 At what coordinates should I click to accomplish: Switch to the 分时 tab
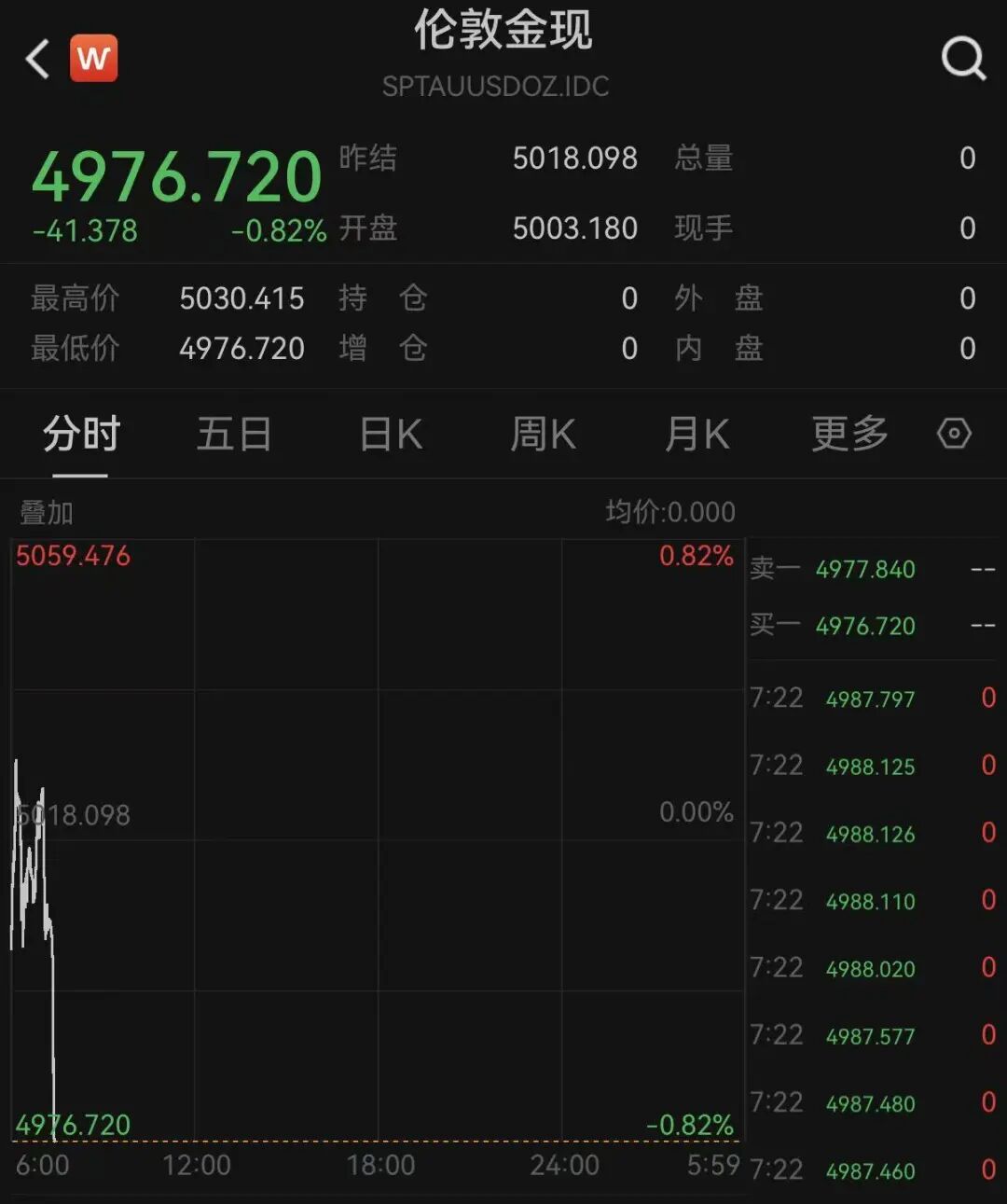click(x=81, y=435)
